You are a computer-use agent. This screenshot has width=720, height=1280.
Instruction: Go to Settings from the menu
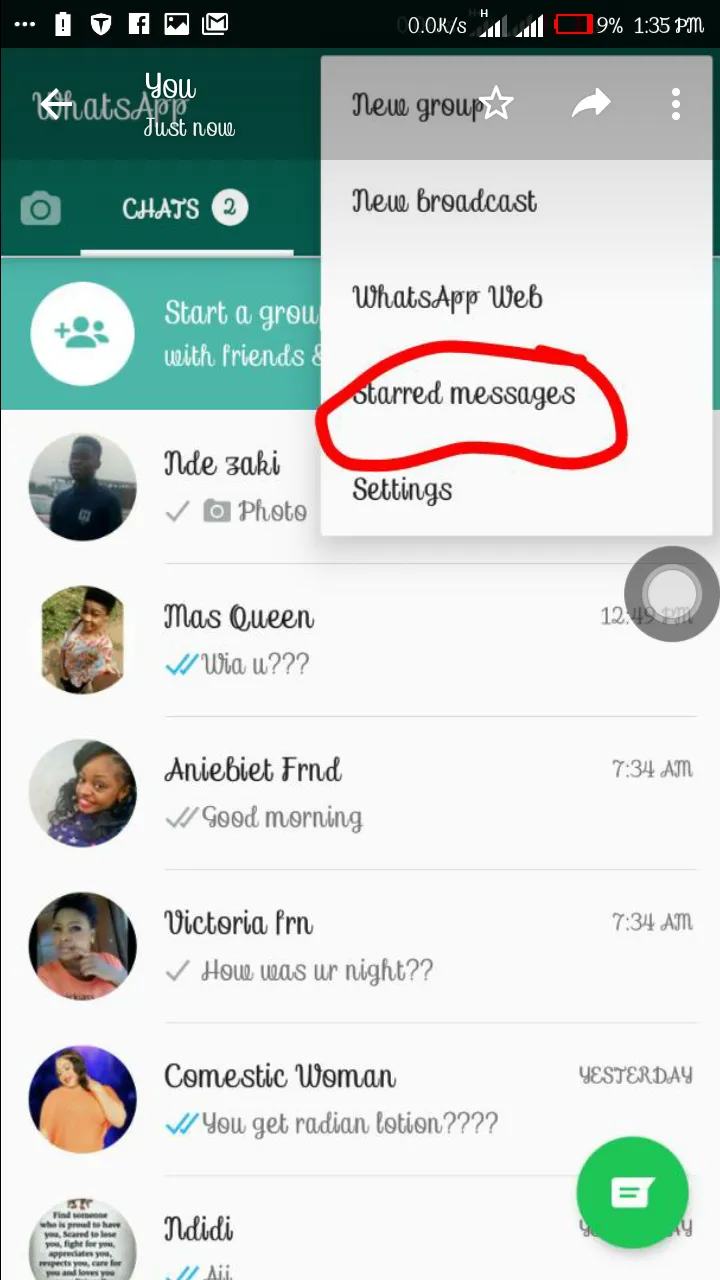[x=402, y=490]
